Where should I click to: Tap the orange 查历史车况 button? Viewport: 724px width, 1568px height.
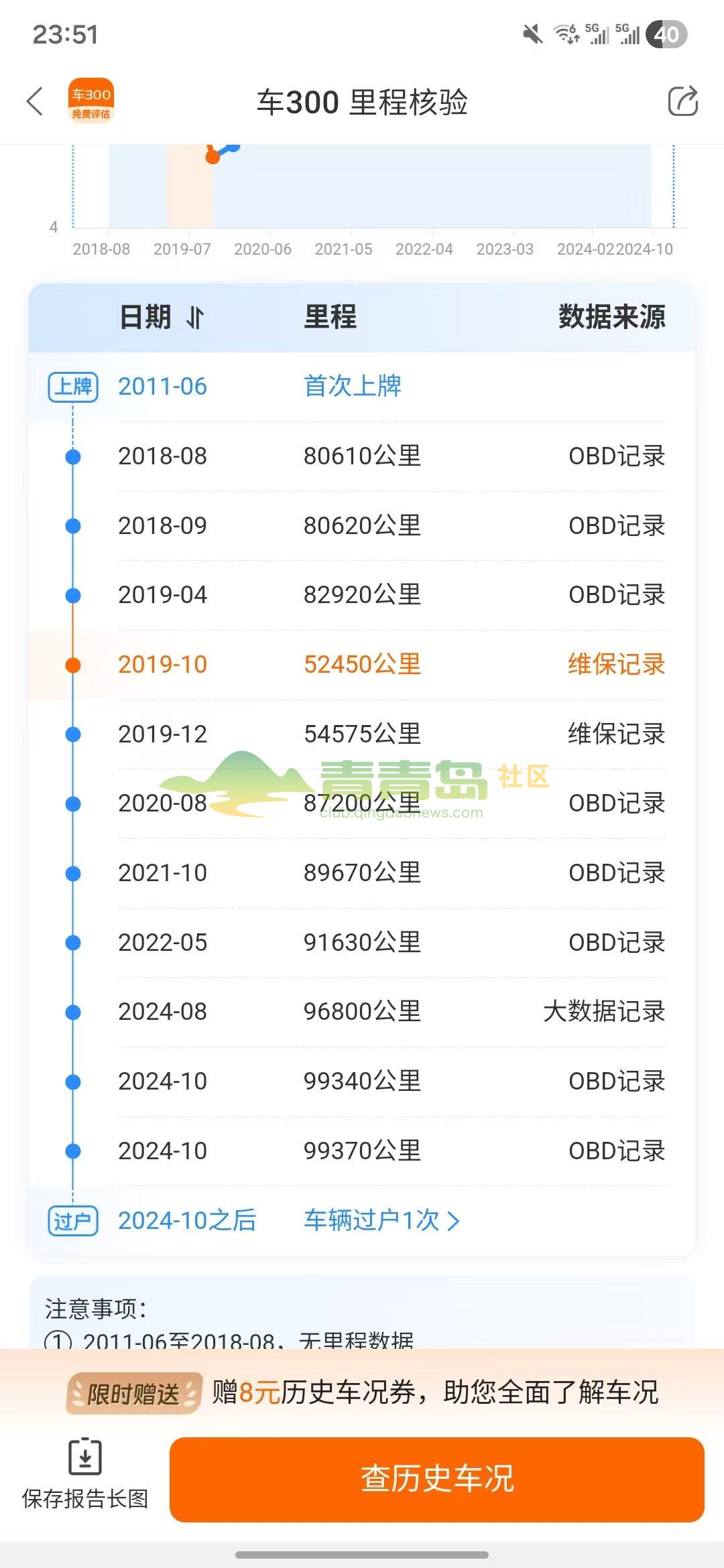[436, 1479]
